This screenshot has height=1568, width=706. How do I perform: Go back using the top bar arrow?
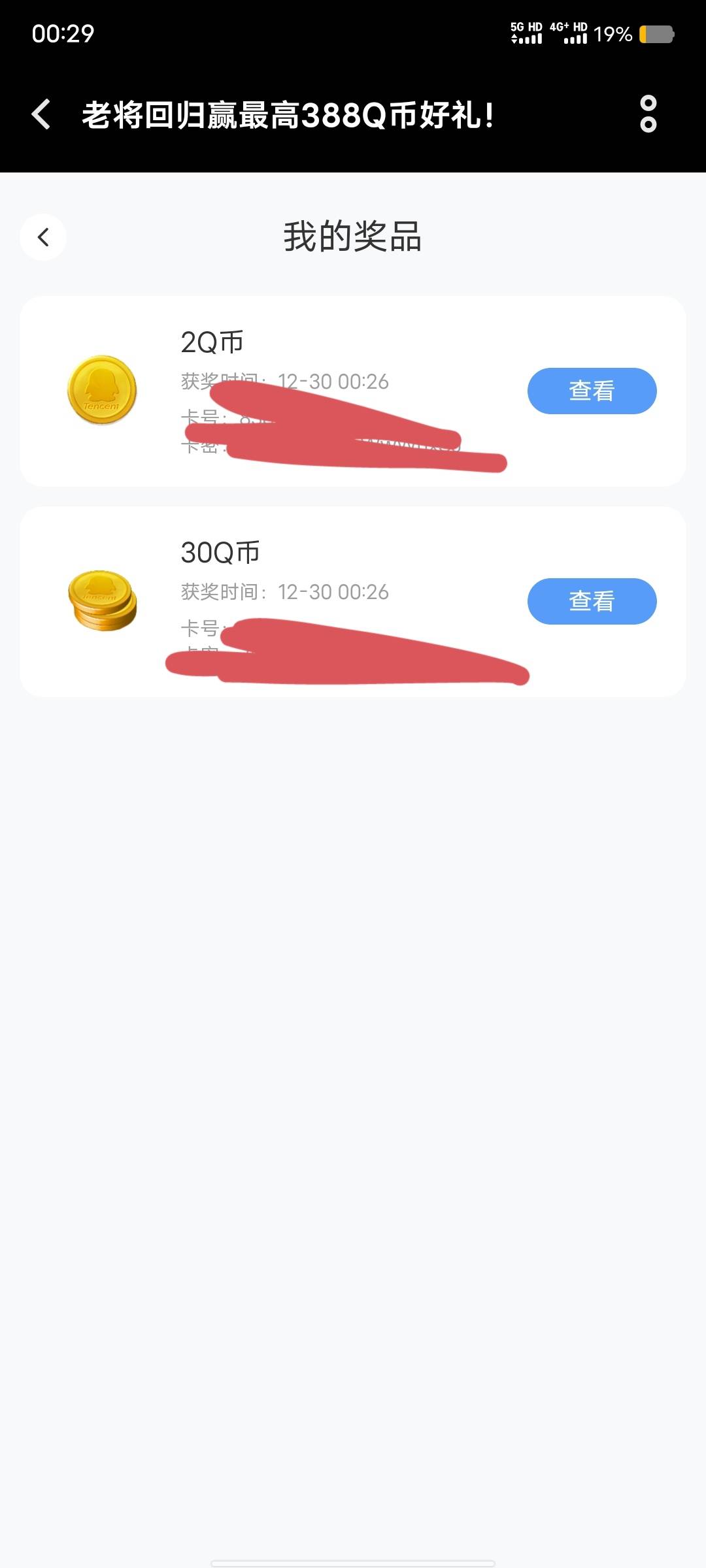click(x=41, y=114)
